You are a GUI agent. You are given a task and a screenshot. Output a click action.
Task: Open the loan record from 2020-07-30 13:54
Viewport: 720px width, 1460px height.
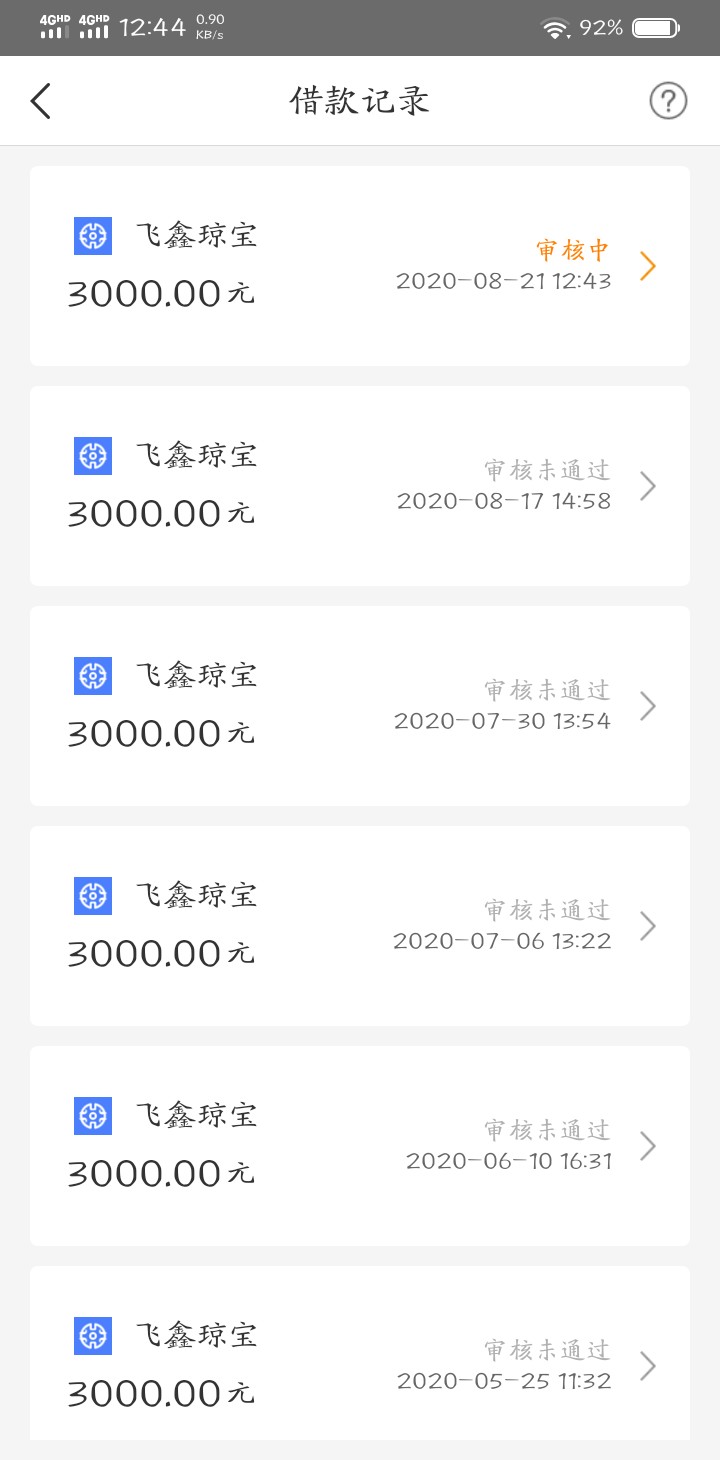pos(360,706)
